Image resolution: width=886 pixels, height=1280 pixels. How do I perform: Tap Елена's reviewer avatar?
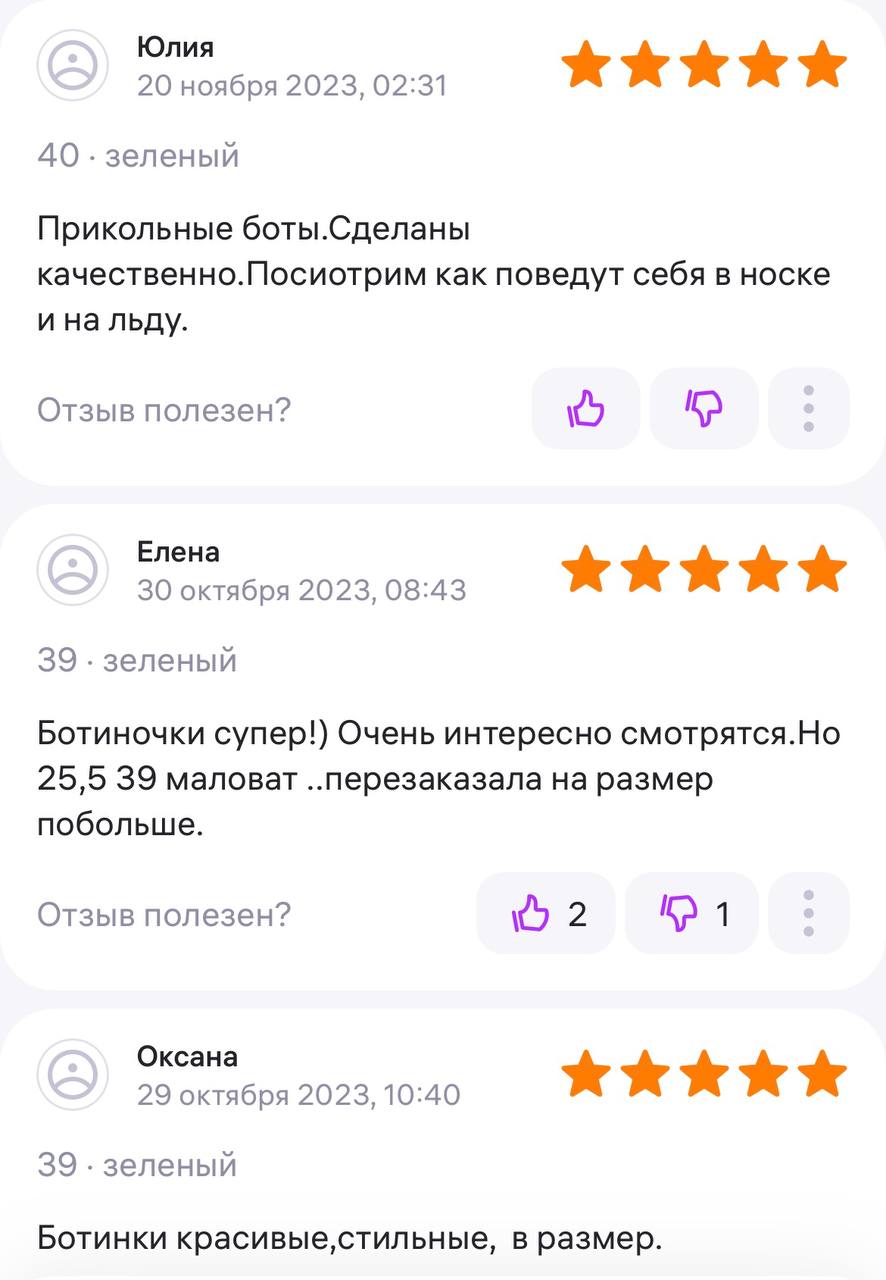coord(72,570)
